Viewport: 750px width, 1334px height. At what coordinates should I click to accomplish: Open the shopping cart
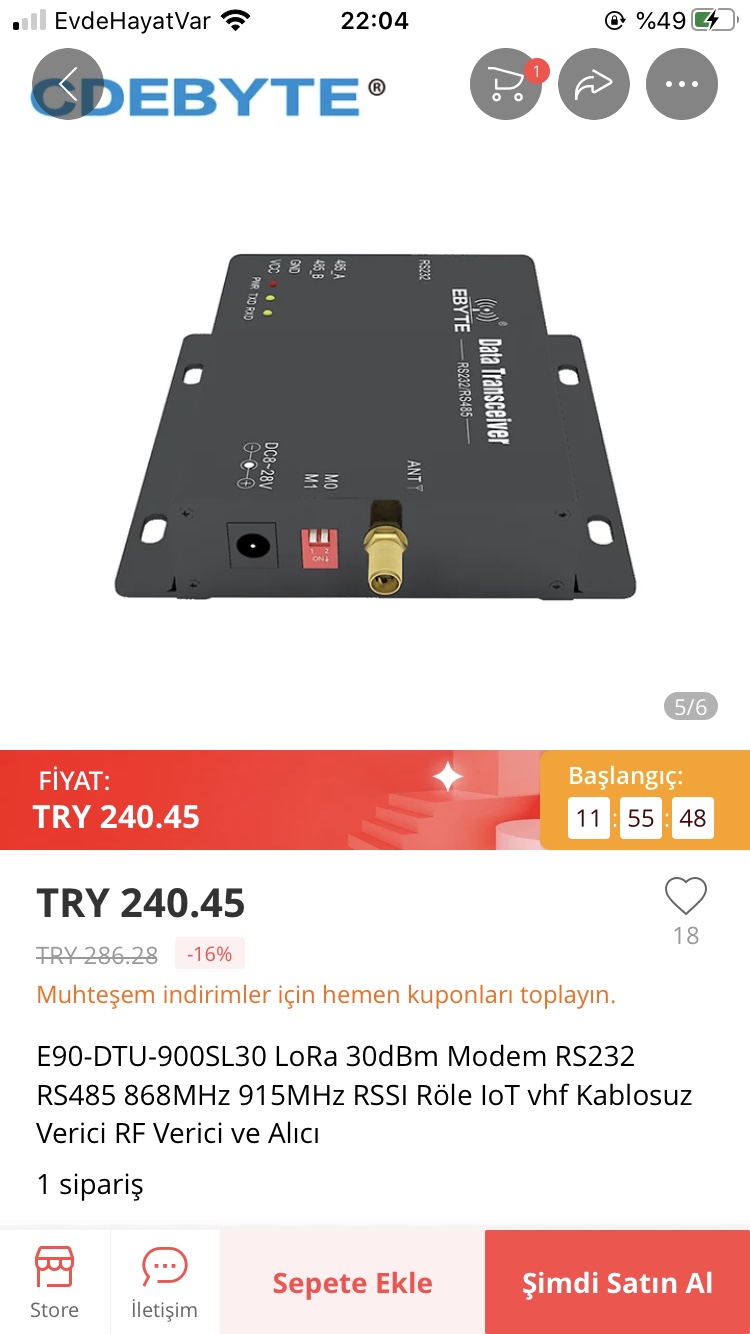pos(506,84)
